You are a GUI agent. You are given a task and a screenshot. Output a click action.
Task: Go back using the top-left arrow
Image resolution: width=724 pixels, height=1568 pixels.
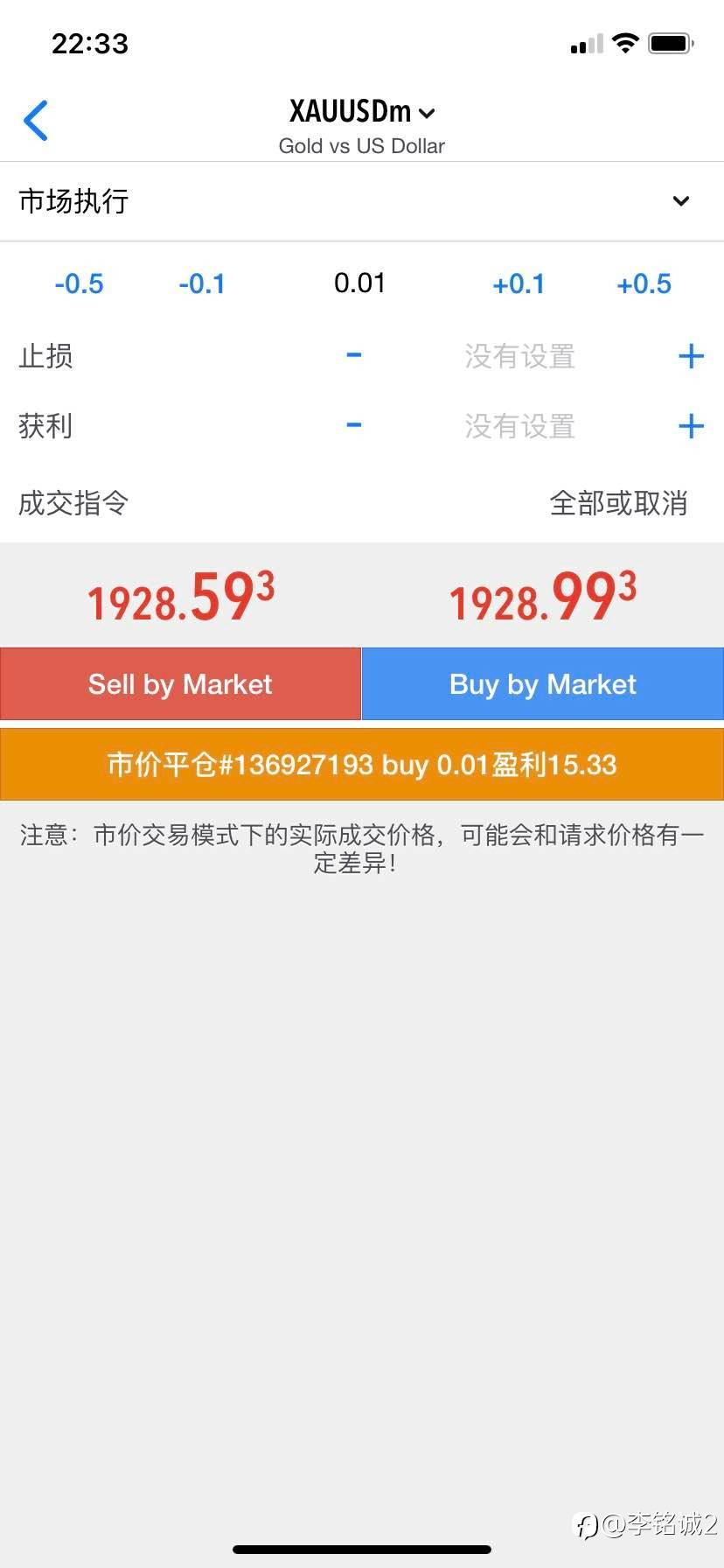pyautogui.click(x=36, y=121)
